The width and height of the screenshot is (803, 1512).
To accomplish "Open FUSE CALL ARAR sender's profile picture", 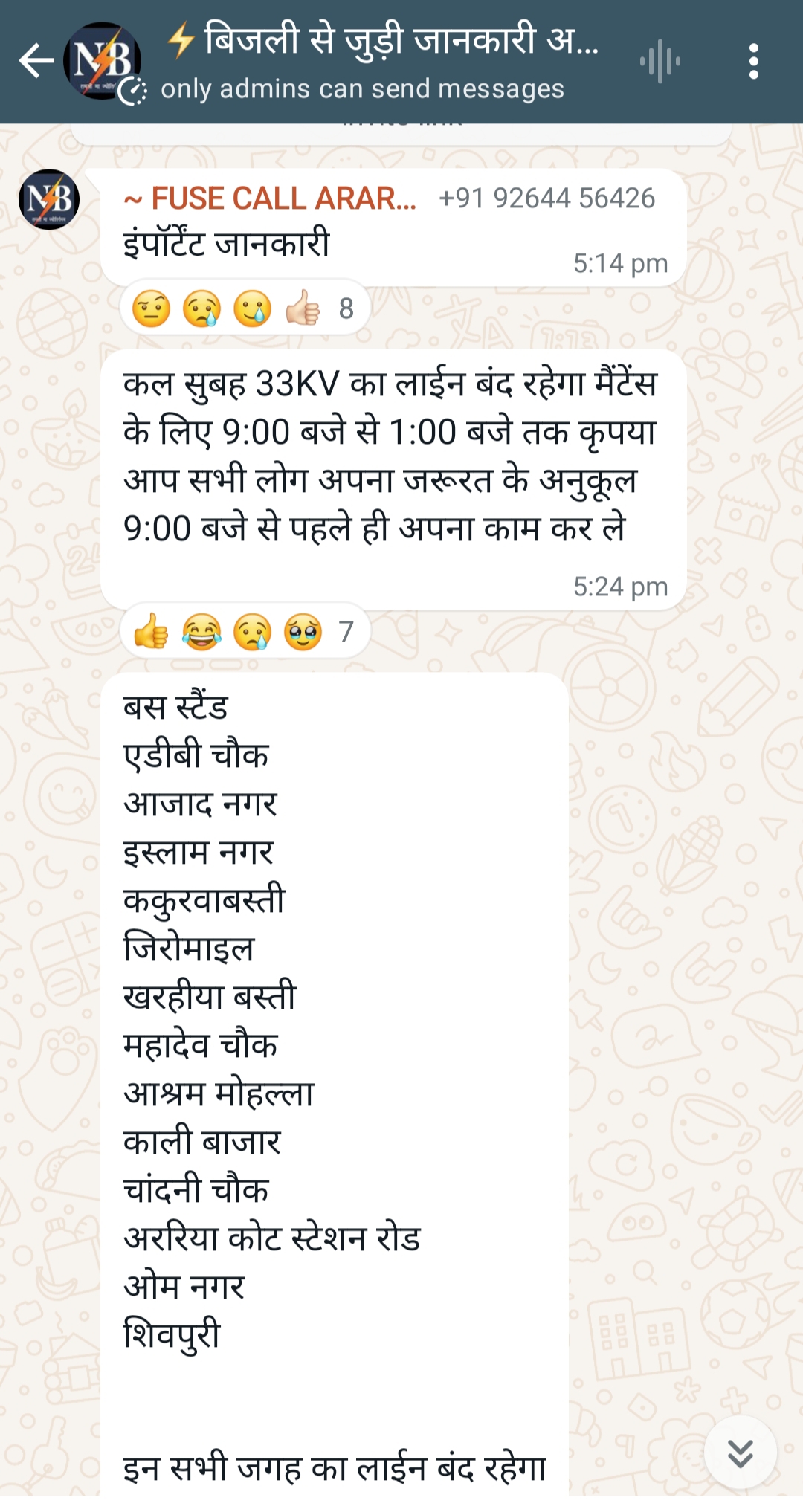I will (49, 200).
